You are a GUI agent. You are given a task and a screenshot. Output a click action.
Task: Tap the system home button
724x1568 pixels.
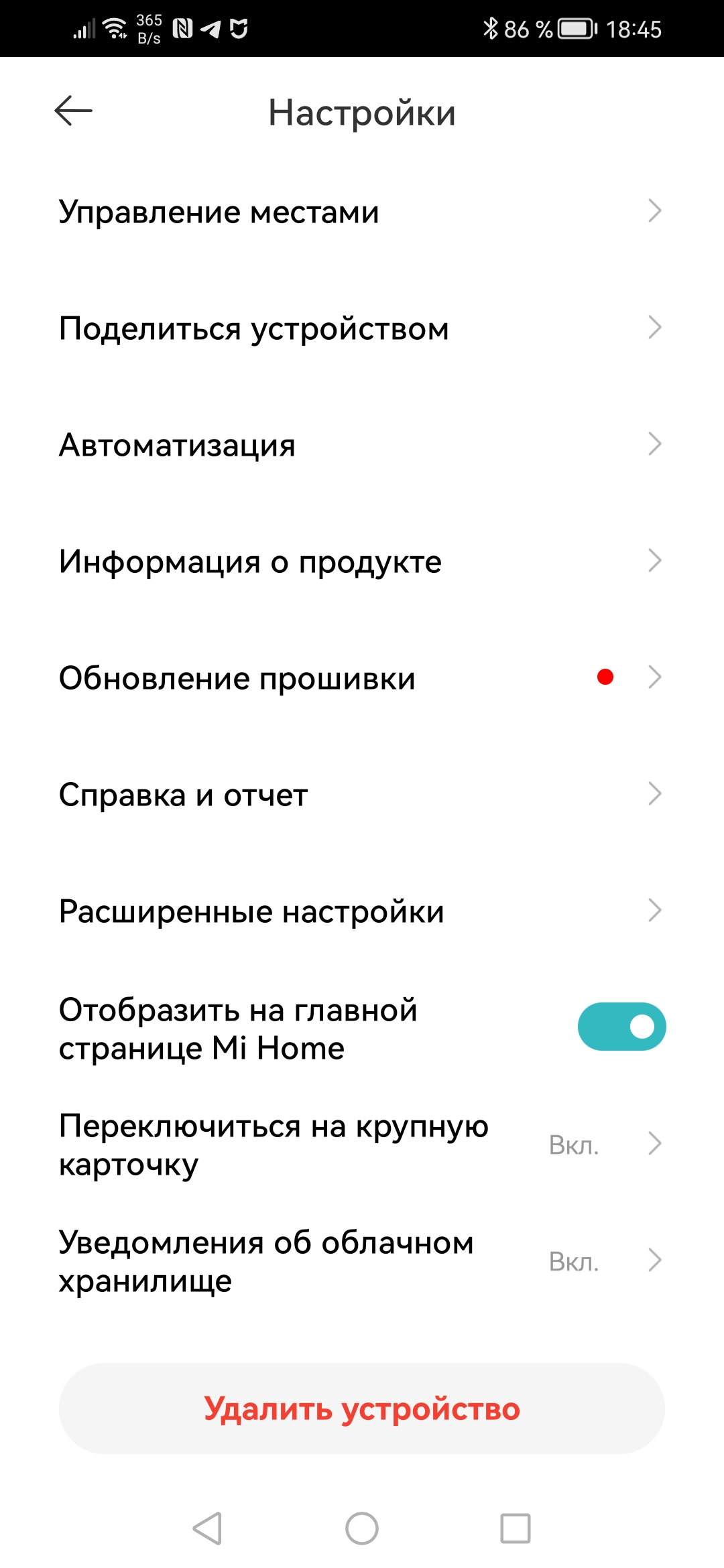[x=362, y=1528]
